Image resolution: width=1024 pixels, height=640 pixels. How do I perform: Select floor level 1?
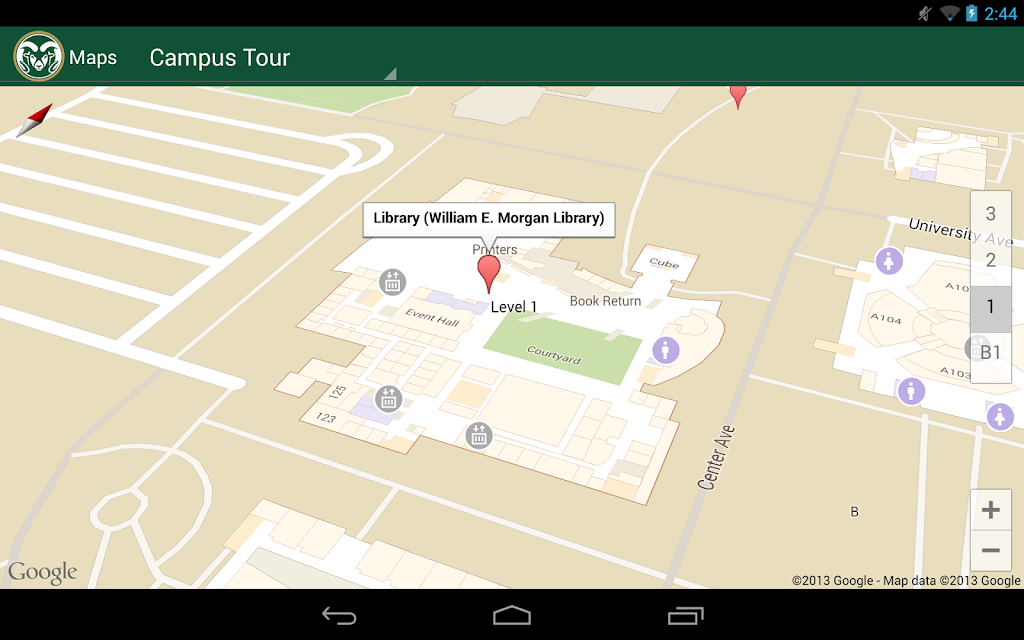click(x=990, y=307)
